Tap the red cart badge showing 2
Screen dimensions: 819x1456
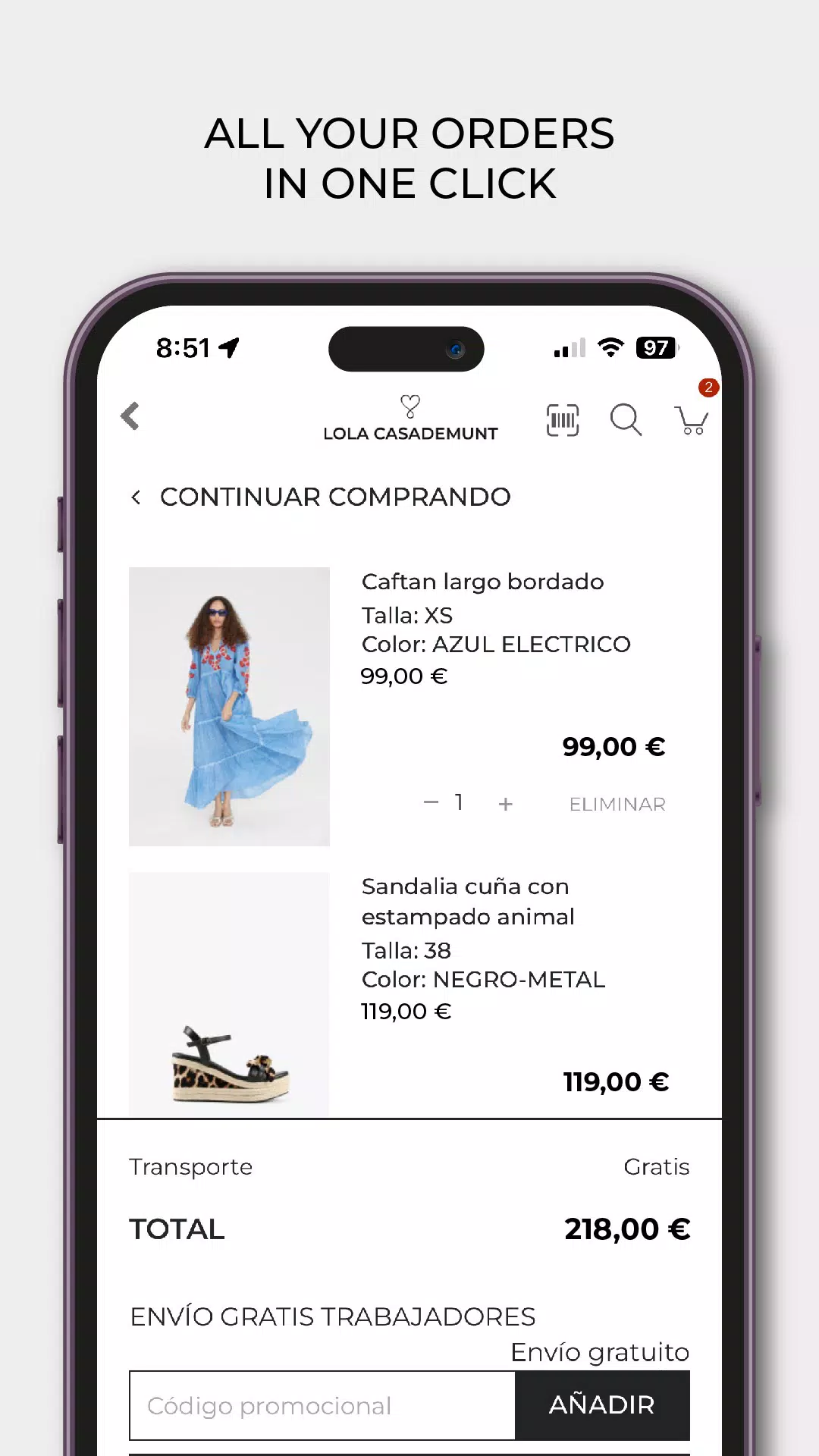pos(708,388)
